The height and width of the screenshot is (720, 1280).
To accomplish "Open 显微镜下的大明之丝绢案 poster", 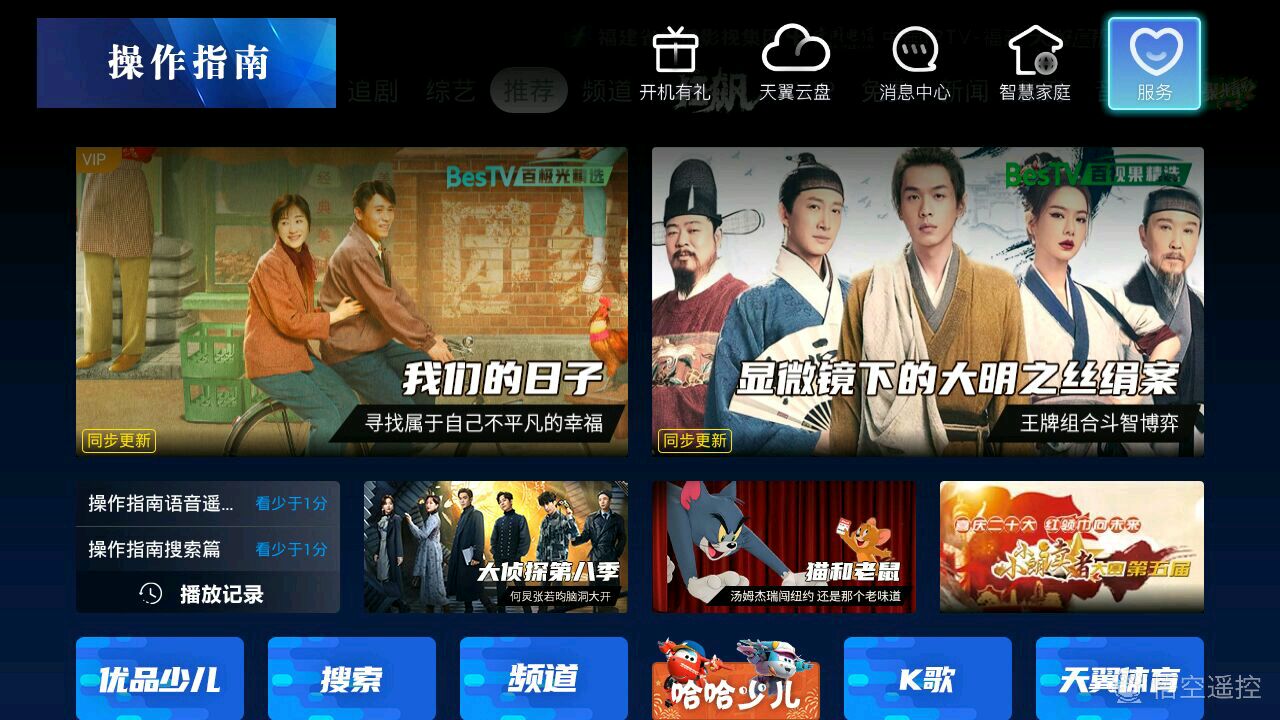I will (928, 302).
